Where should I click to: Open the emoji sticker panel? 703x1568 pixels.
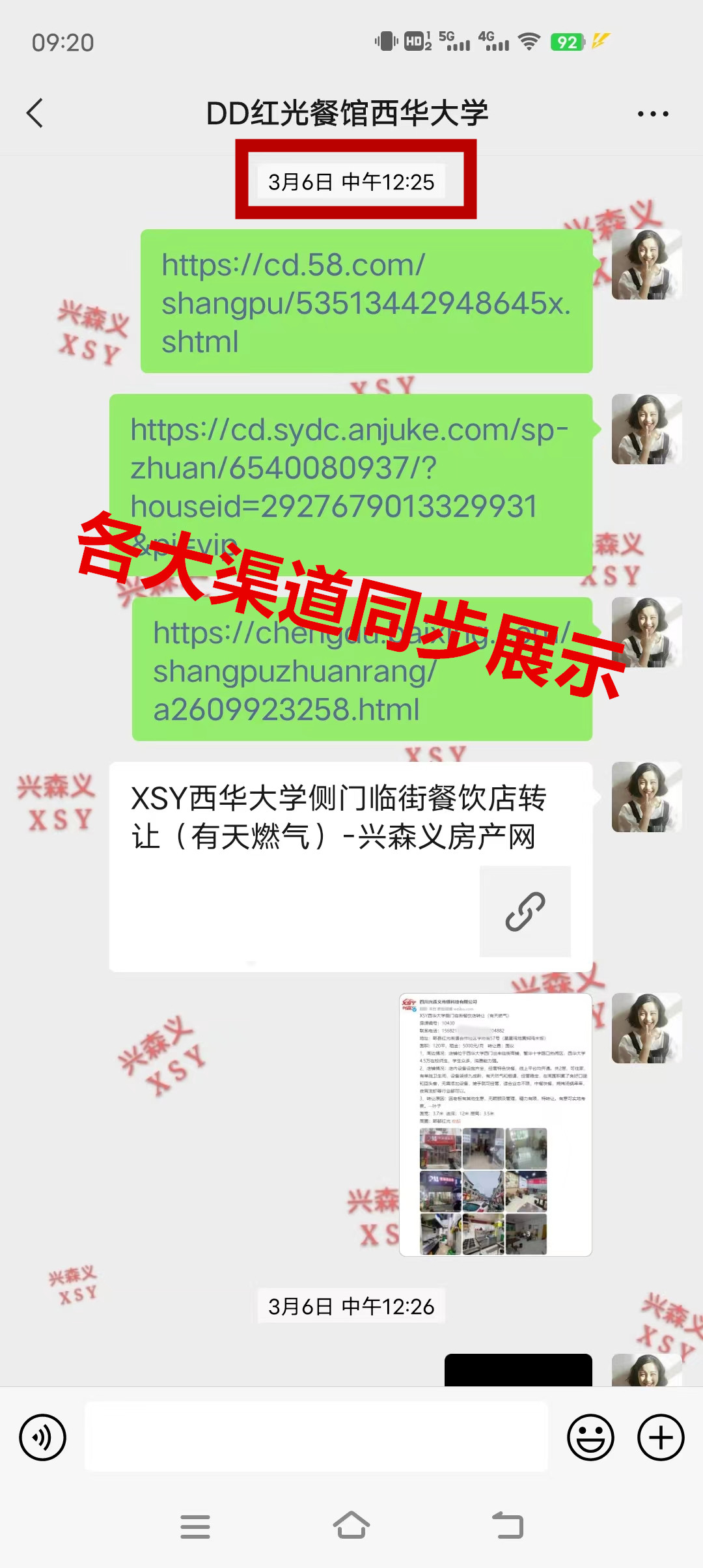tap(590, 1437)
